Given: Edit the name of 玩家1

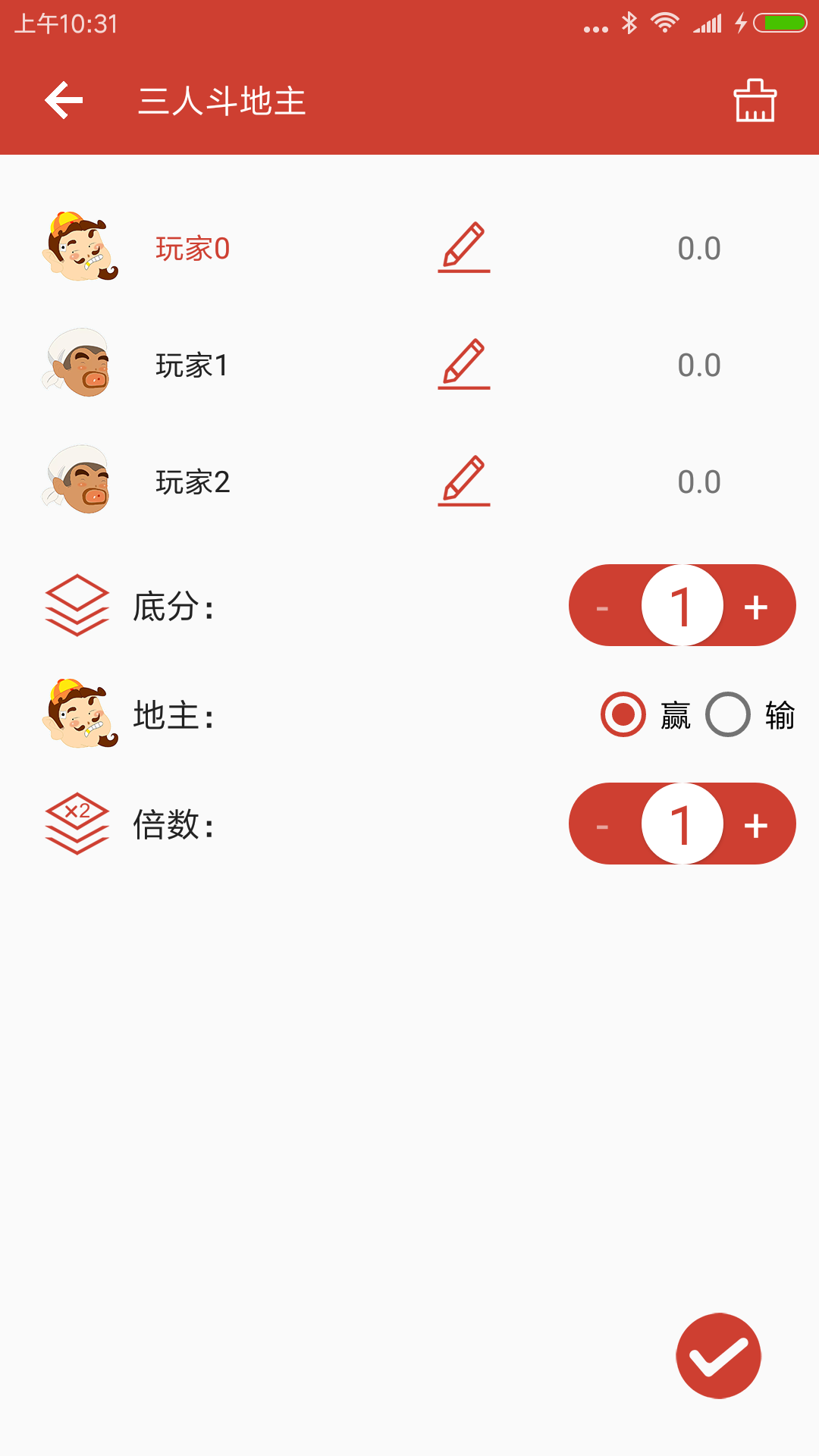Looking at the screenshot, I should (464, 365).
